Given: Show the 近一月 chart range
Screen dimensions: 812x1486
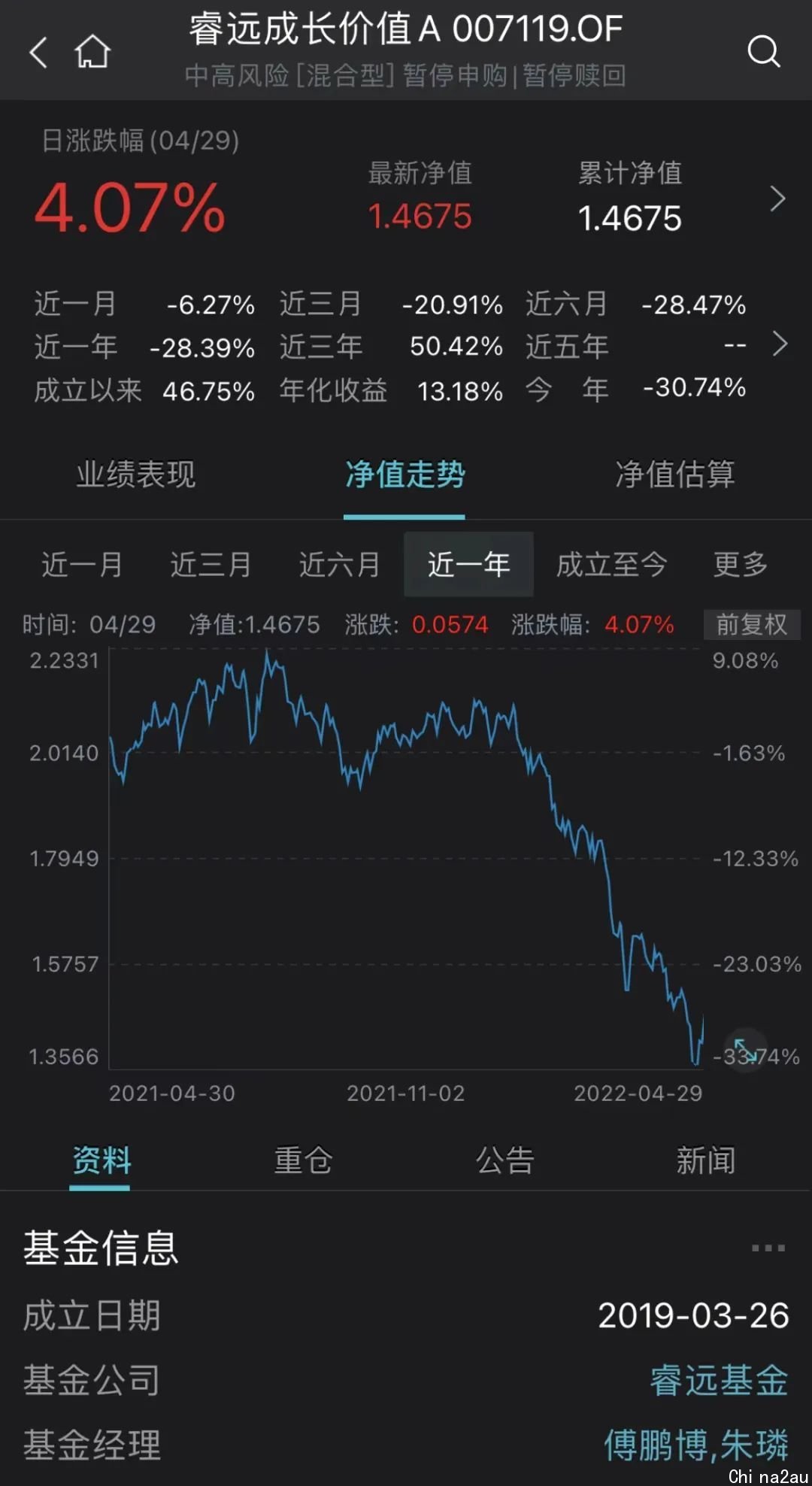Looking at the screenshot, I should point(82,564).
